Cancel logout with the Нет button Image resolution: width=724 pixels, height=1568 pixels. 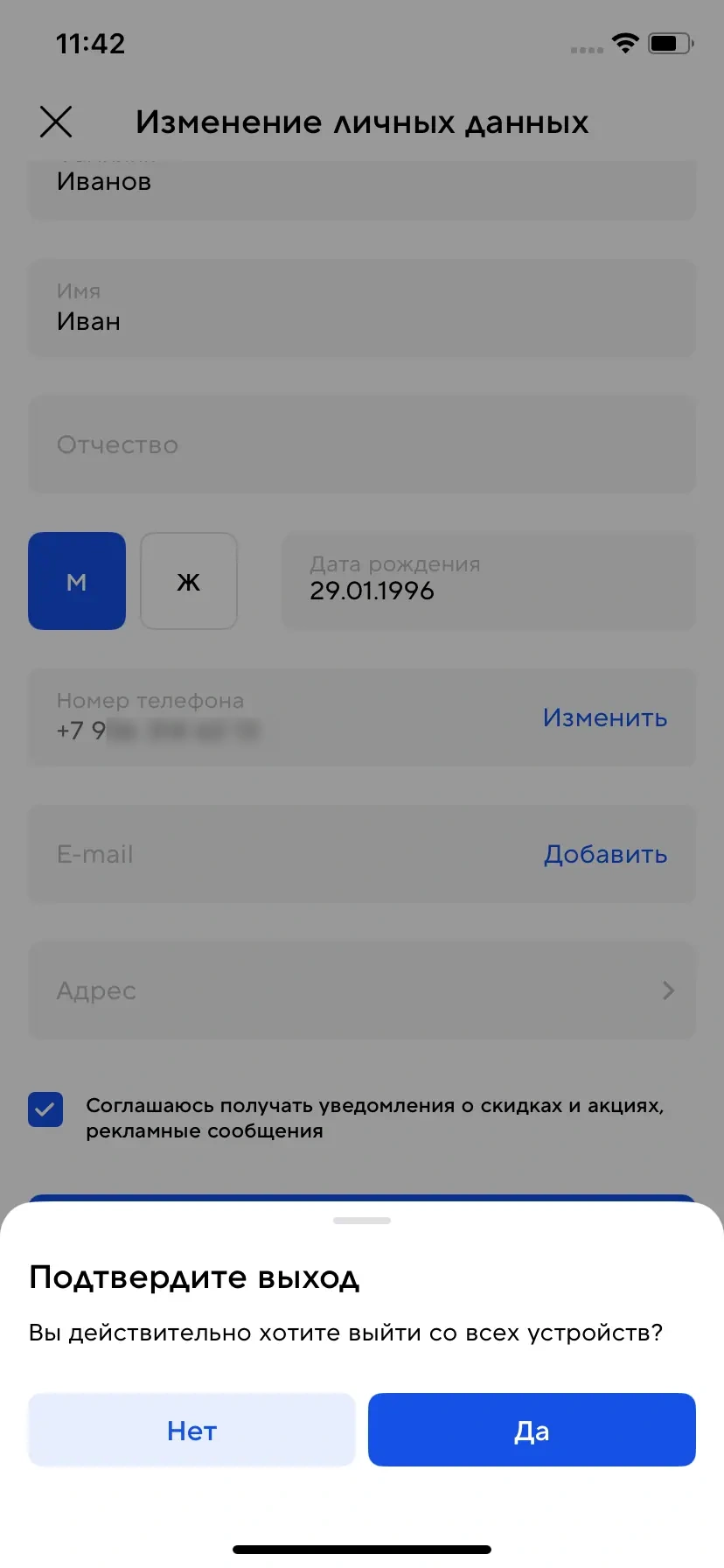coord(191,1430)
